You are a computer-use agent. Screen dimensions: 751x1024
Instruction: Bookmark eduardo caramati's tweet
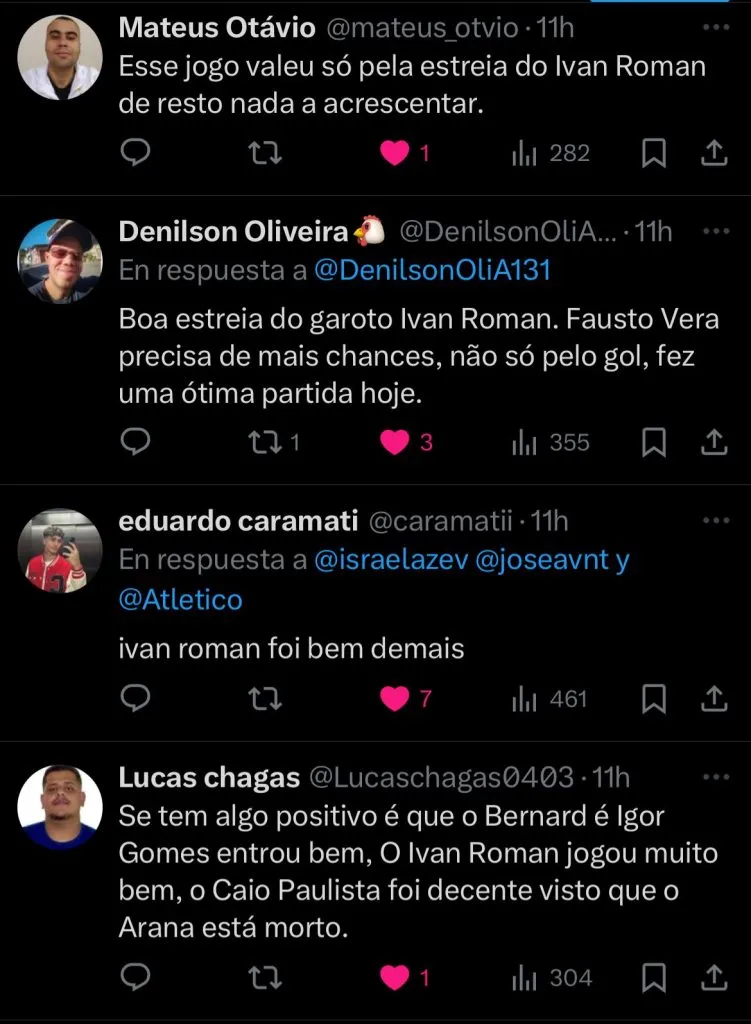[x=654, y=699]
